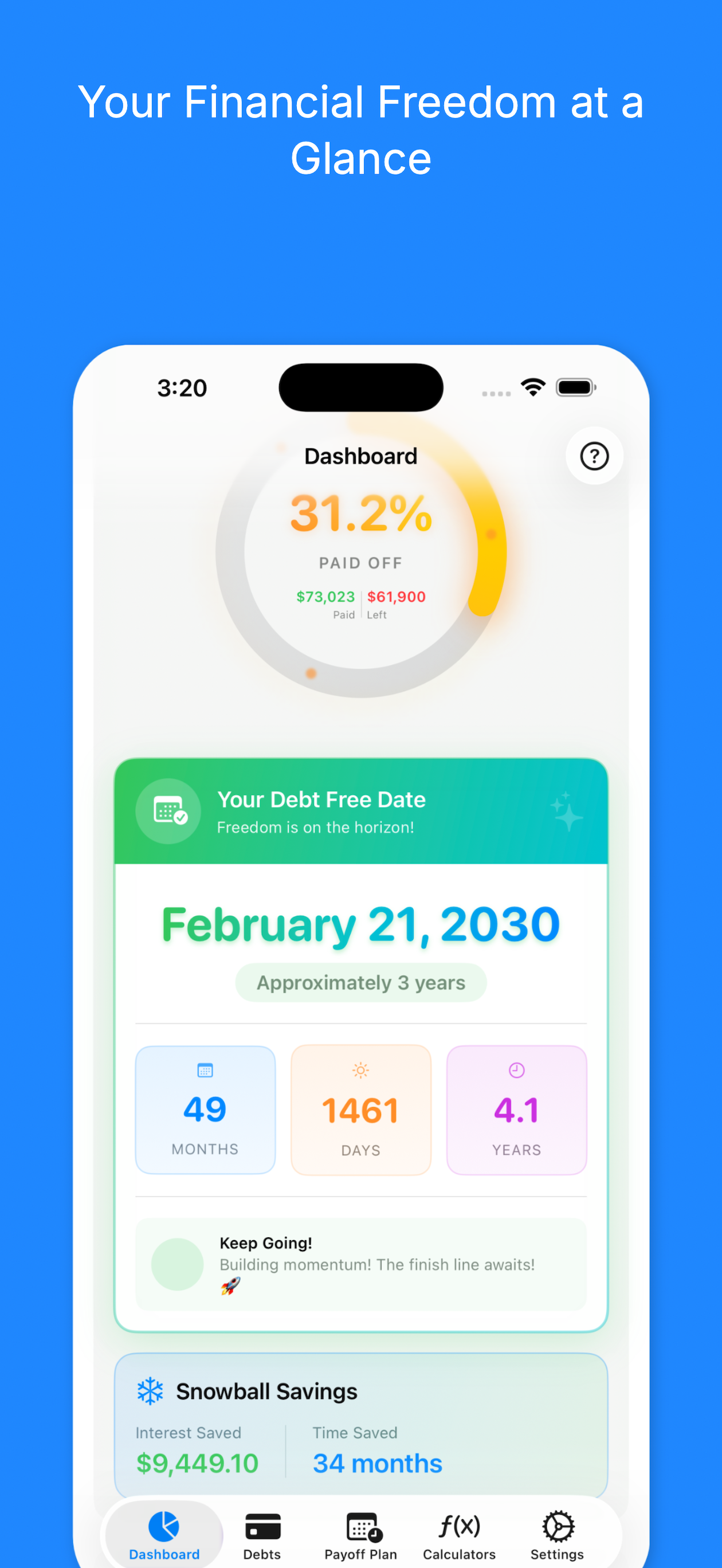
Task: Tap the clock icon above 4.1 years
Action: [516, 1071]
